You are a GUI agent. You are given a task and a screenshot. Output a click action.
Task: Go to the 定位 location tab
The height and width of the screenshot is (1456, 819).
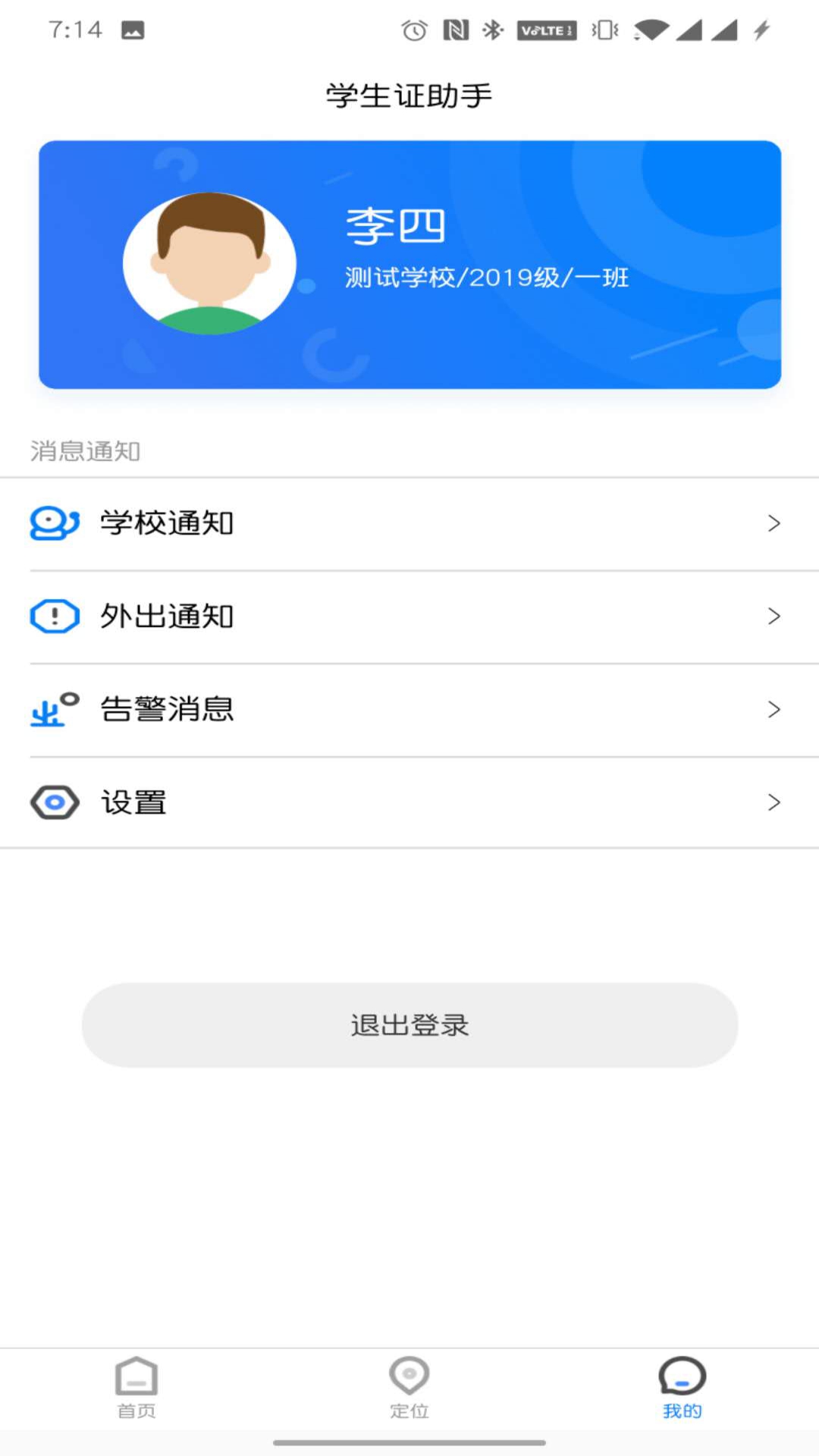(x=409, y=1388)
